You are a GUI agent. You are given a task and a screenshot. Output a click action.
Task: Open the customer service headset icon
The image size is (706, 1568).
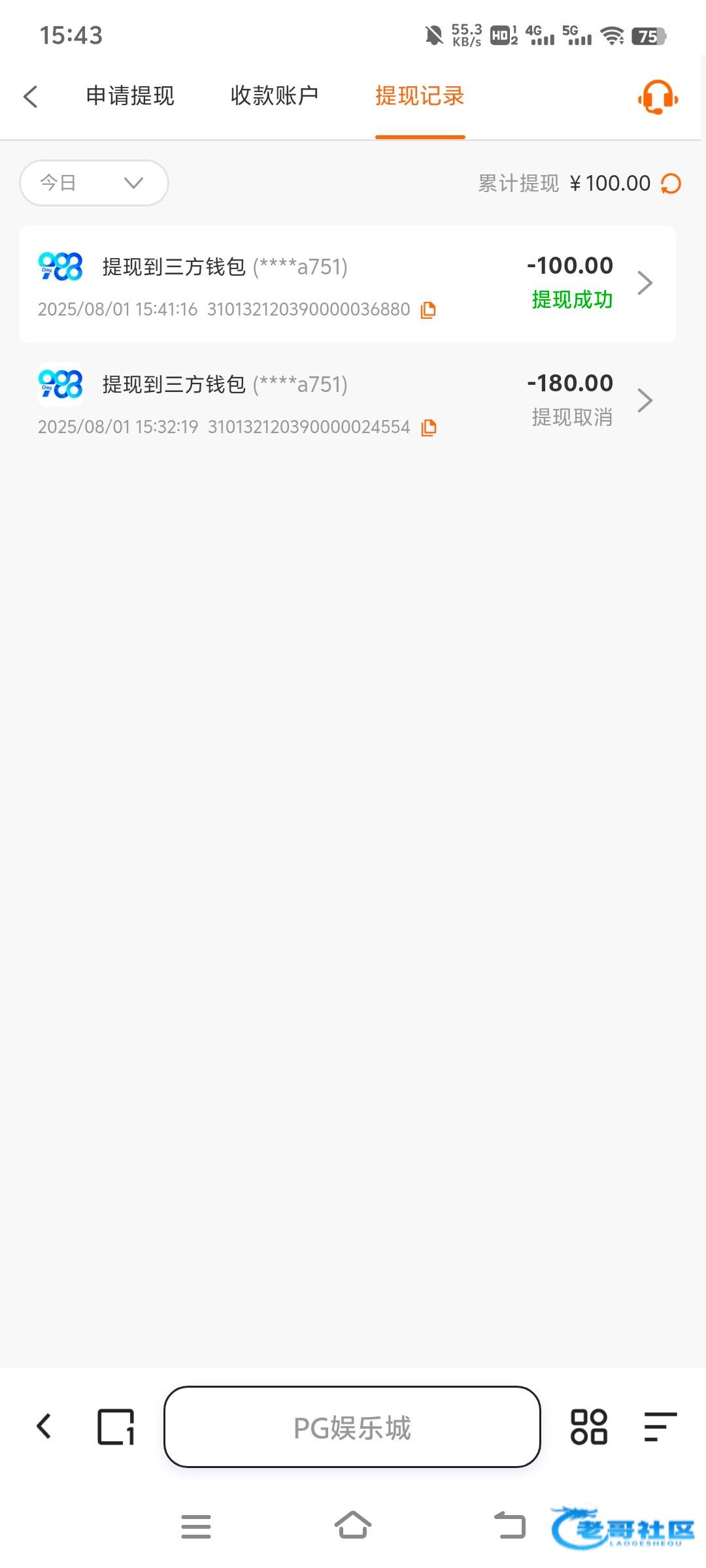click(x=658, y=97)
